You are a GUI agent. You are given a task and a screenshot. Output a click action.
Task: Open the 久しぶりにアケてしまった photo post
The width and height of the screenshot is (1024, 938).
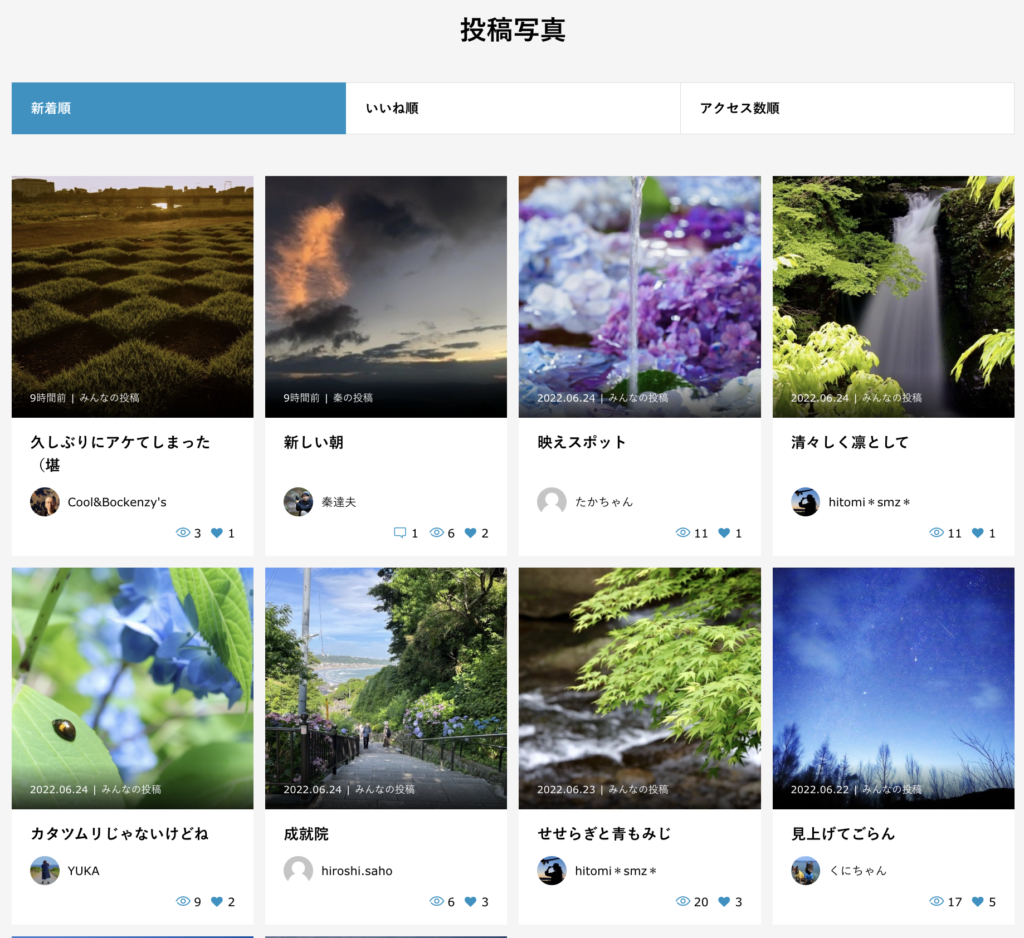point(132,297)
